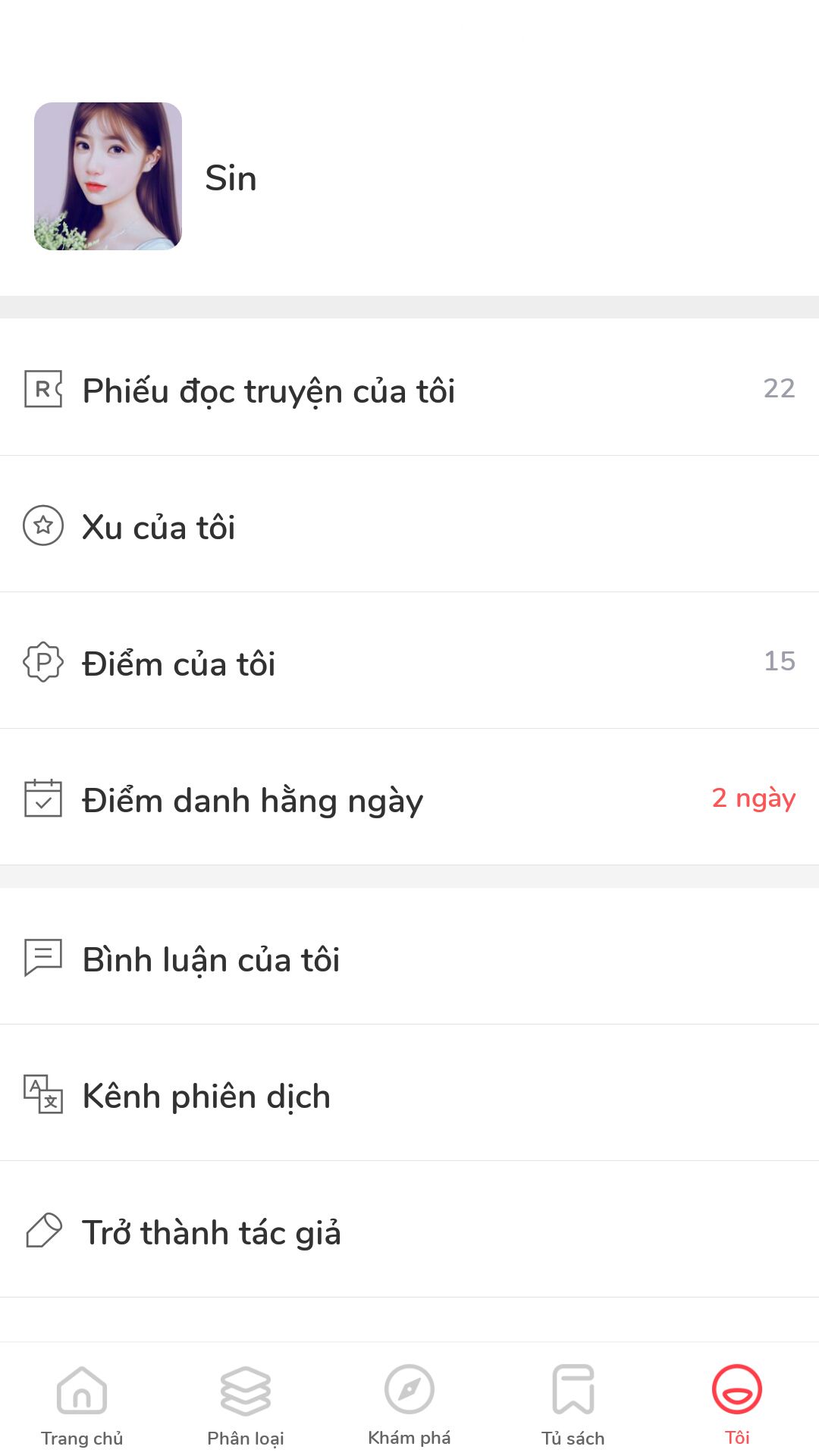This screenshot has width=819, height=1456.
Task: Open Phiếu đọc truyện của tôi
Action: tap(409, 388)
